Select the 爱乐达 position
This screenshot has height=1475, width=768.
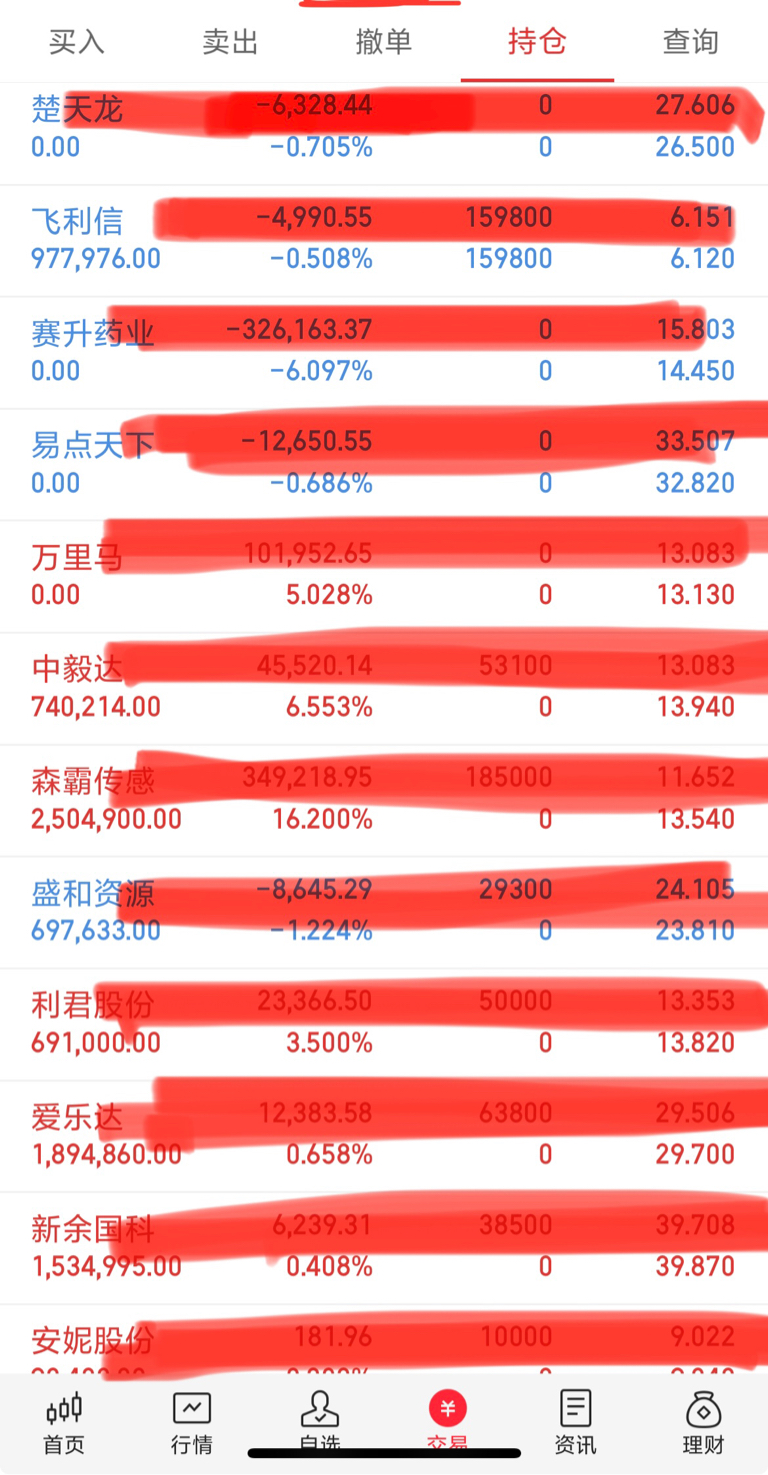pos(384,1136)
